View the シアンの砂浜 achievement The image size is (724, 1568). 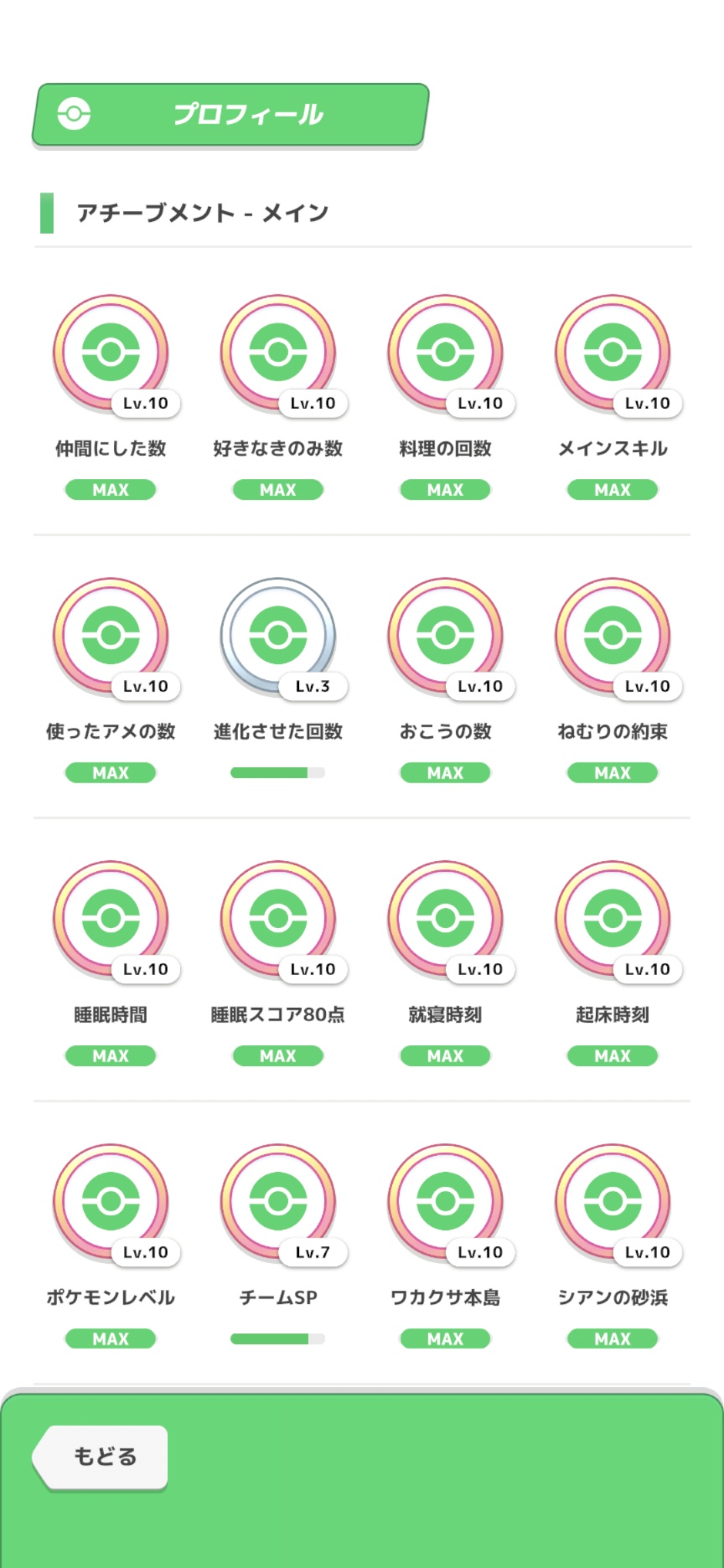613,1202
